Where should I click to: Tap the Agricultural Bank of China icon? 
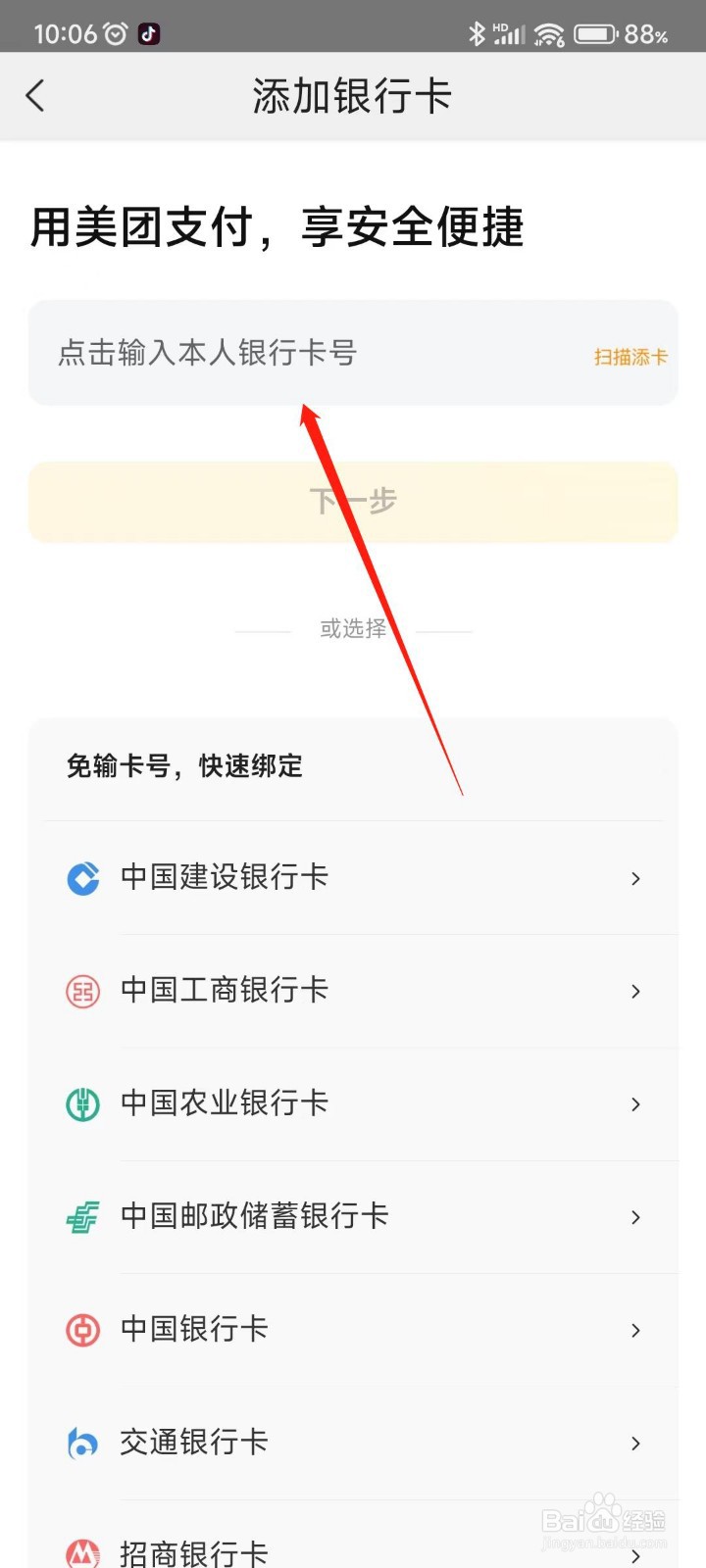coord(83,1103)
